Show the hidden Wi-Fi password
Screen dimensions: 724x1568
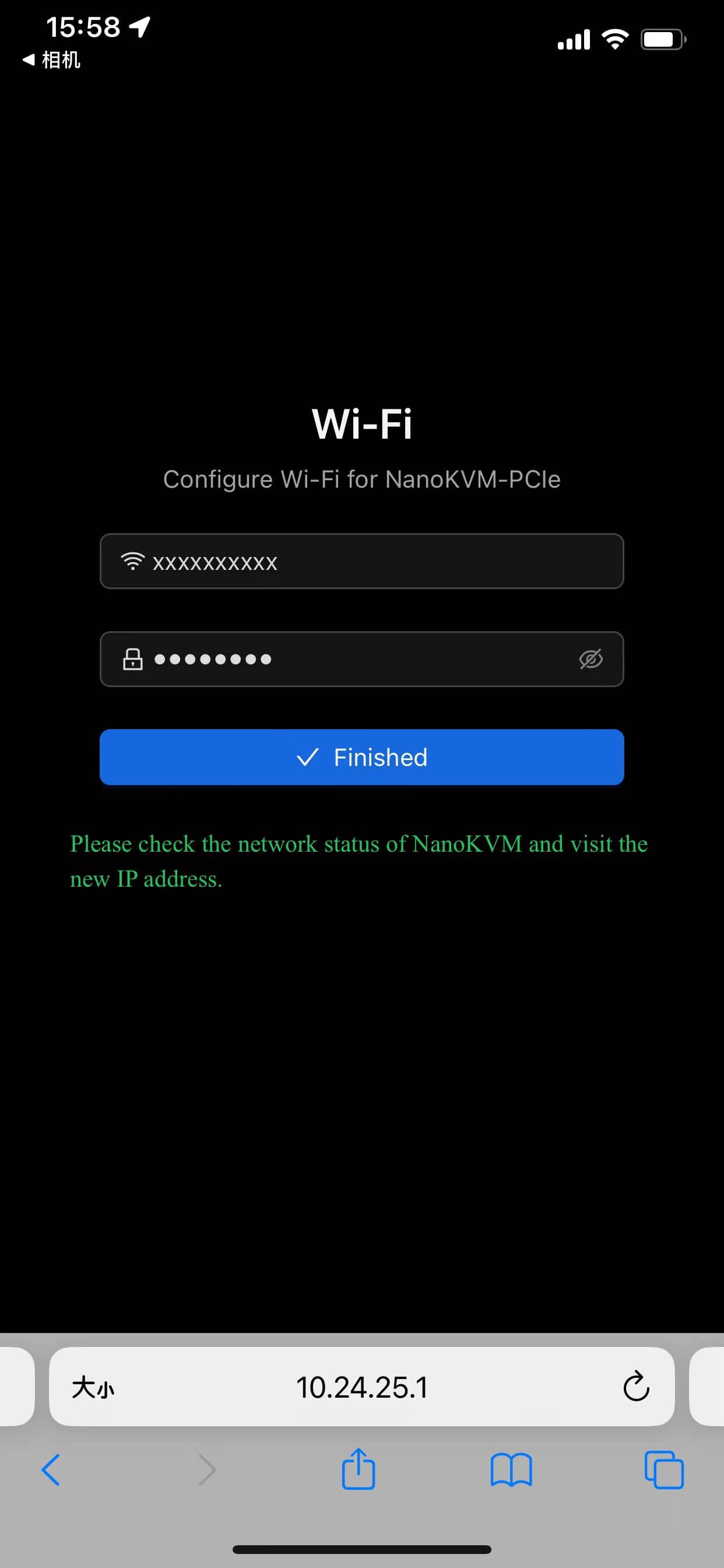[x=590, y=659]
